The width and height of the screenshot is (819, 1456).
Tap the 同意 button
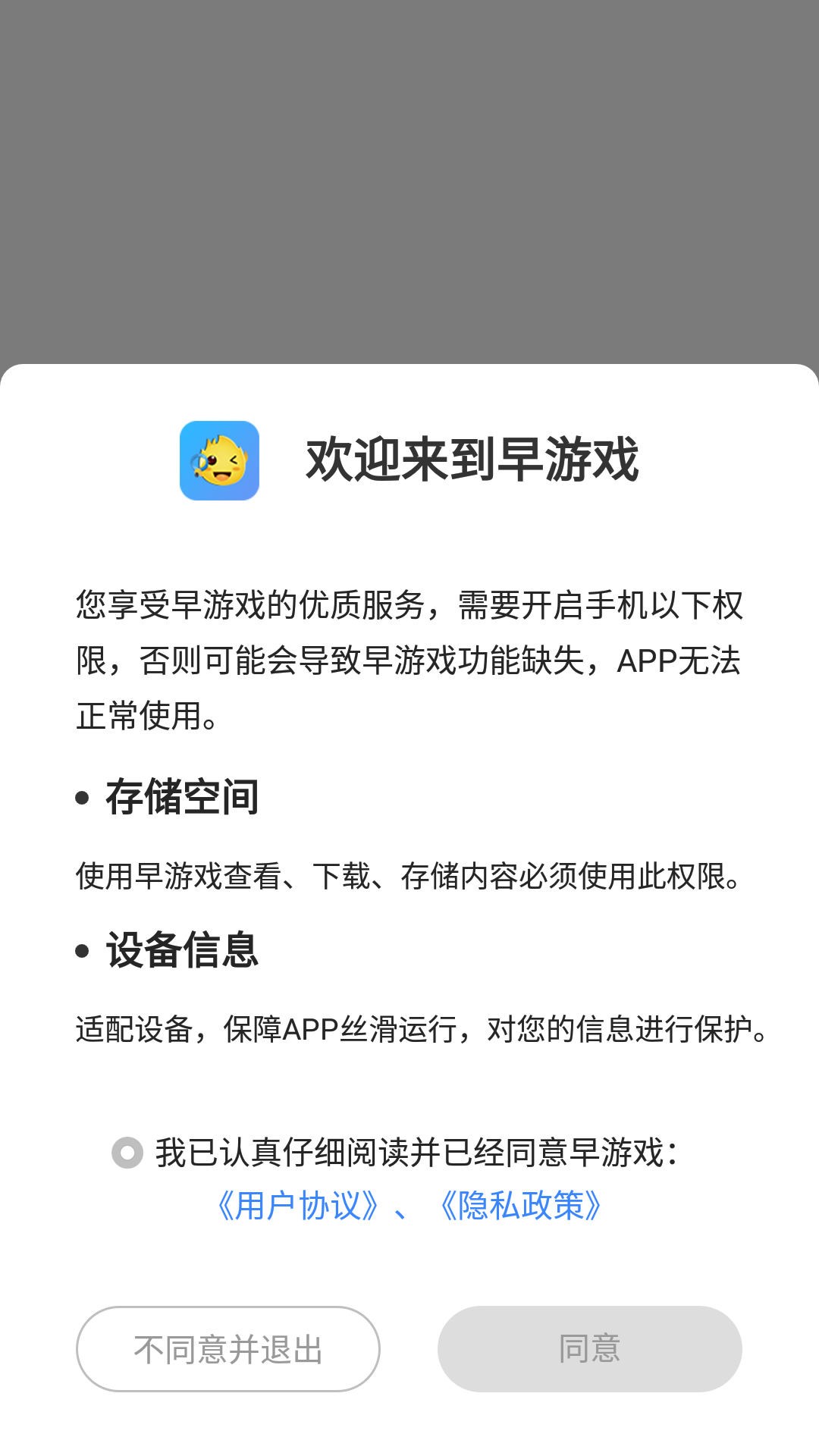tap(589, 1348)
